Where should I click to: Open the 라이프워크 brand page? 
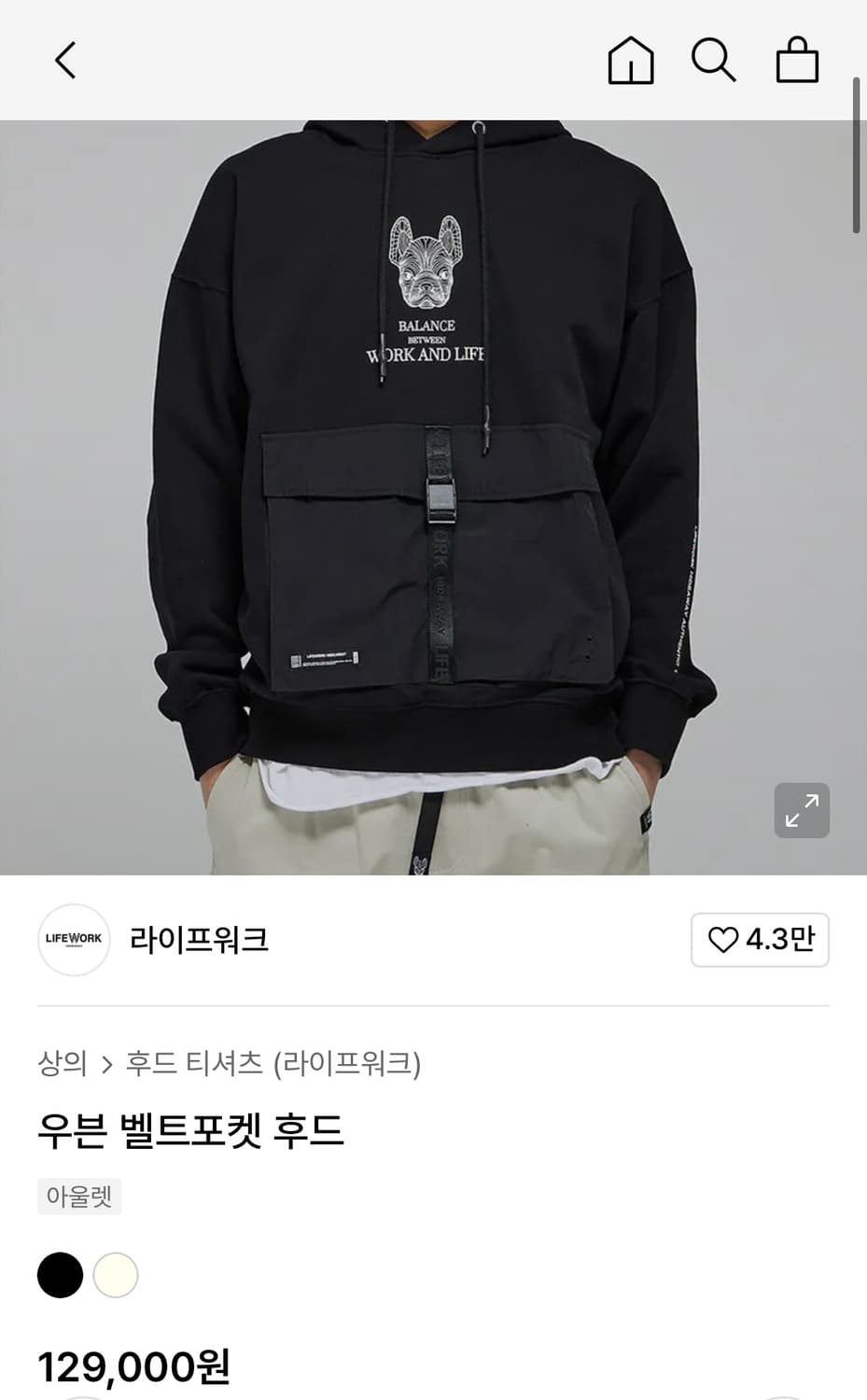(197, 940)
